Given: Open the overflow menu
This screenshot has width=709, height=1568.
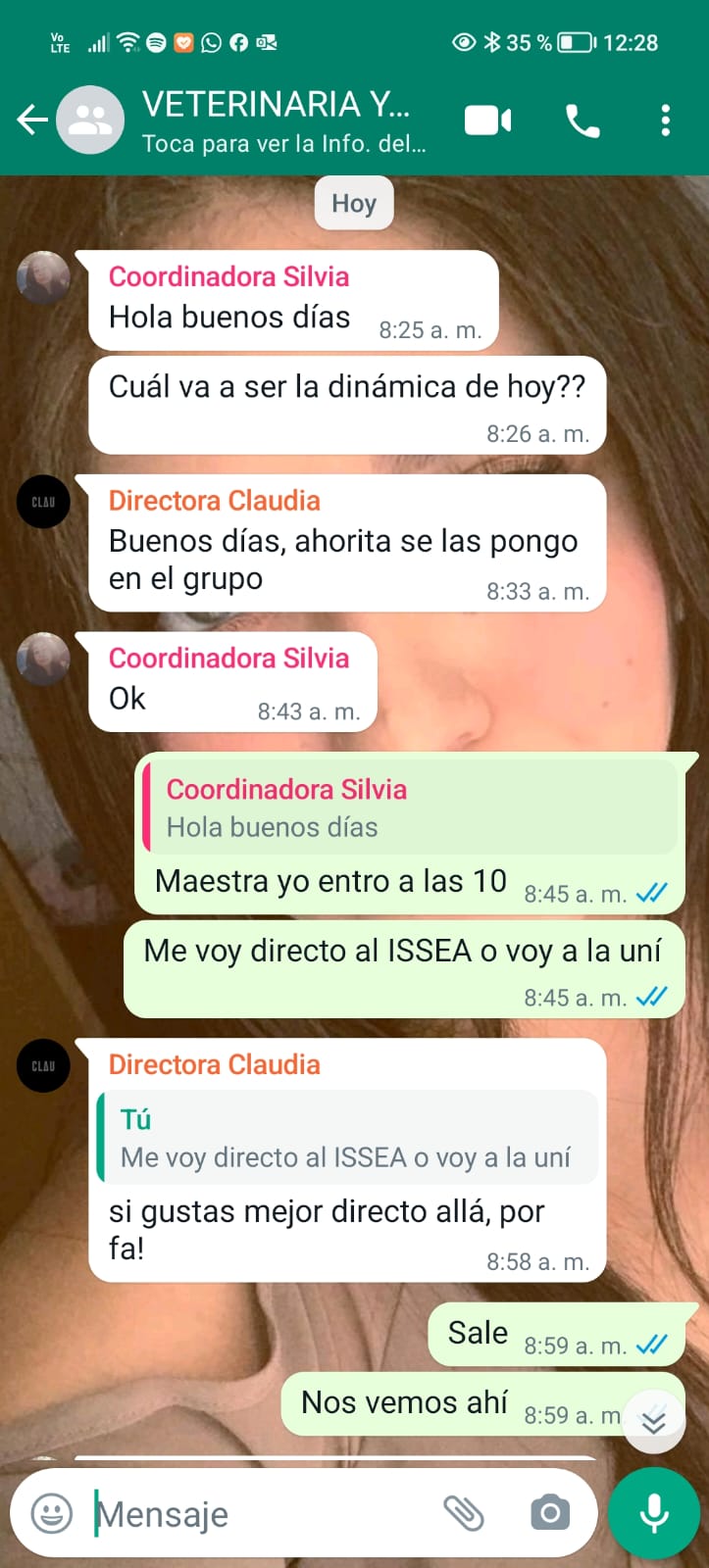Looking at the screenshot, I should (666, 121).
